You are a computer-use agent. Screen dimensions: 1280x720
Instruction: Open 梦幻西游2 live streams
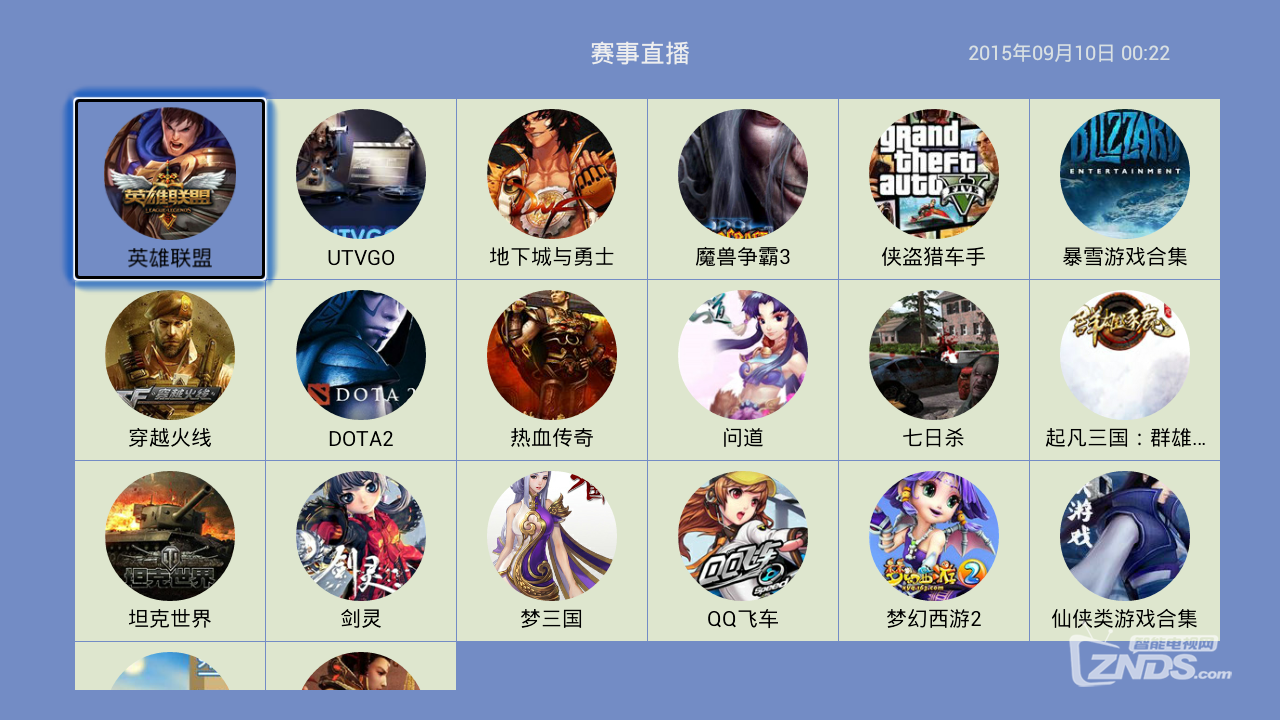coord(934,551)
